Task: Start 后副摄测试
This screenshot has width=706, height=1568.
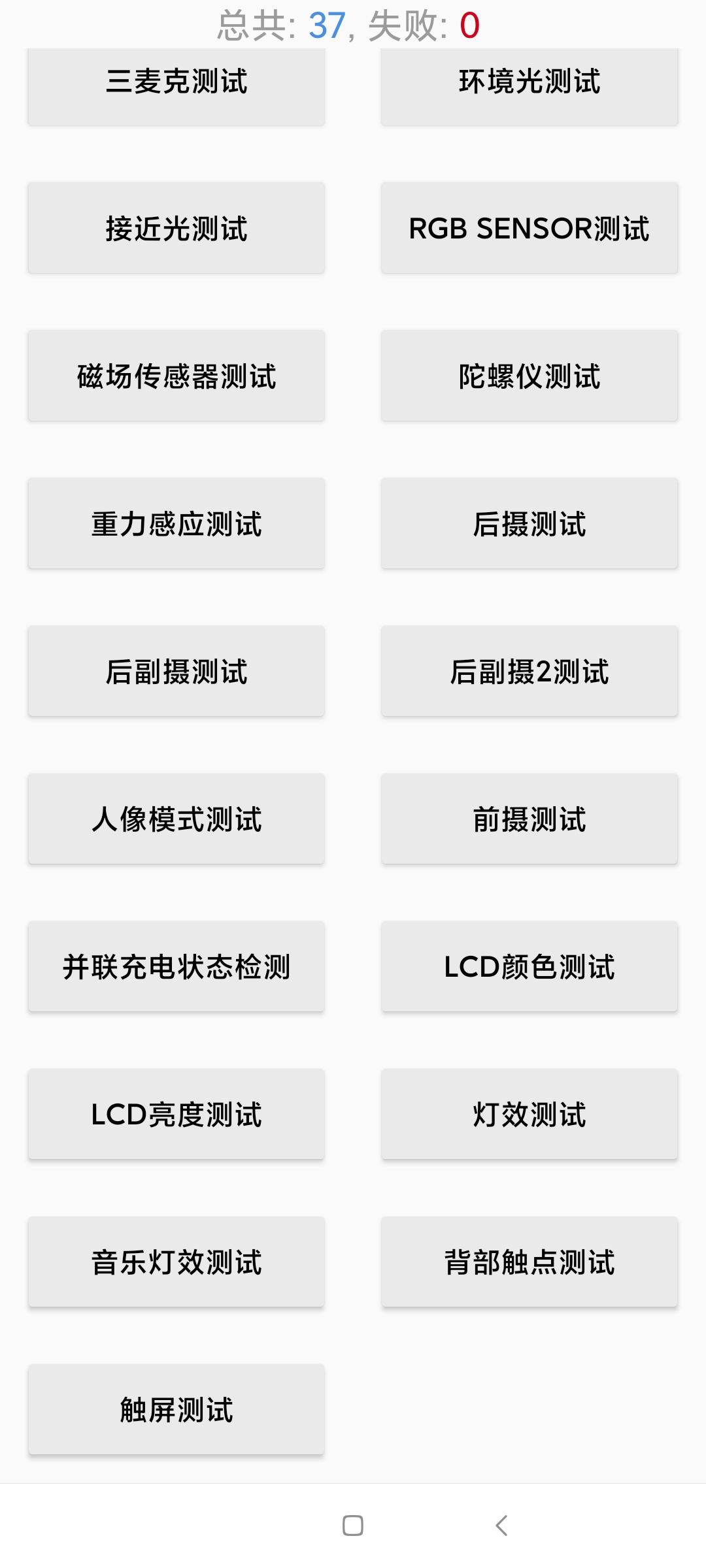Action: coord(176,672)
